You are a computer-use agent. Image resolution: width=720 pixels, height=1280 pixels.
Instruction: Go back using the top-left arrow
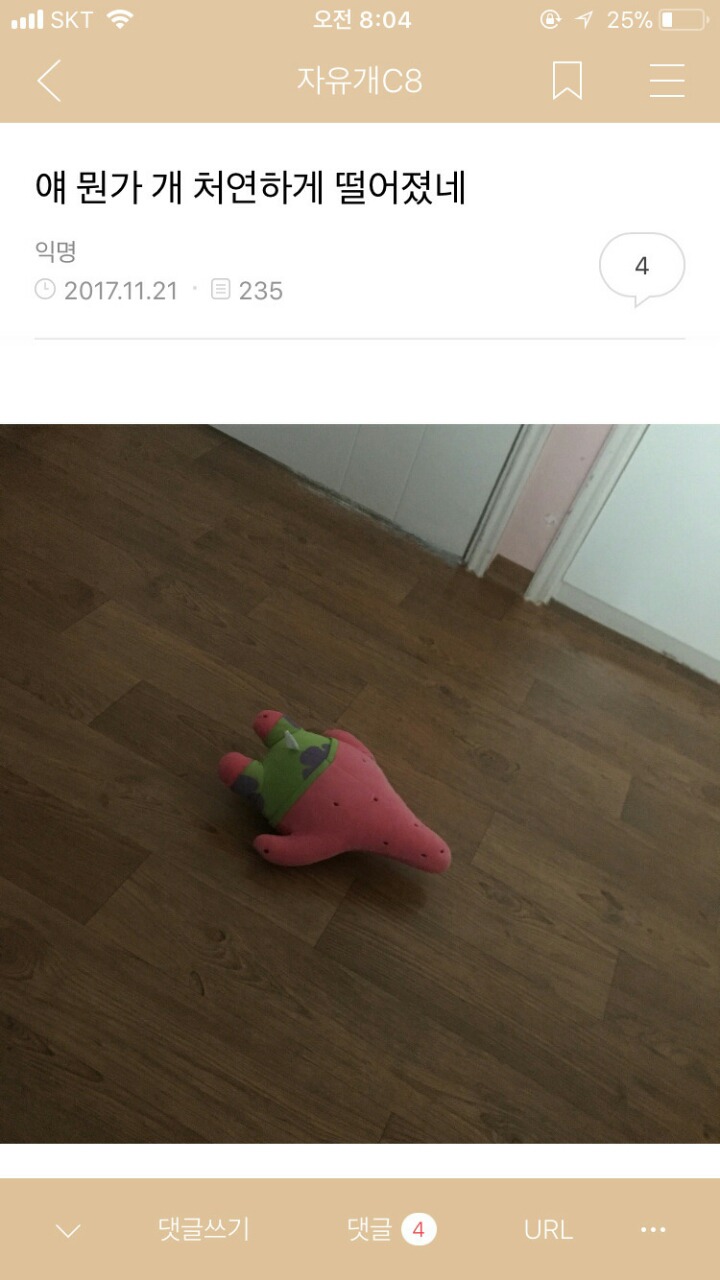pyautogui.click(x=49, y=81)
